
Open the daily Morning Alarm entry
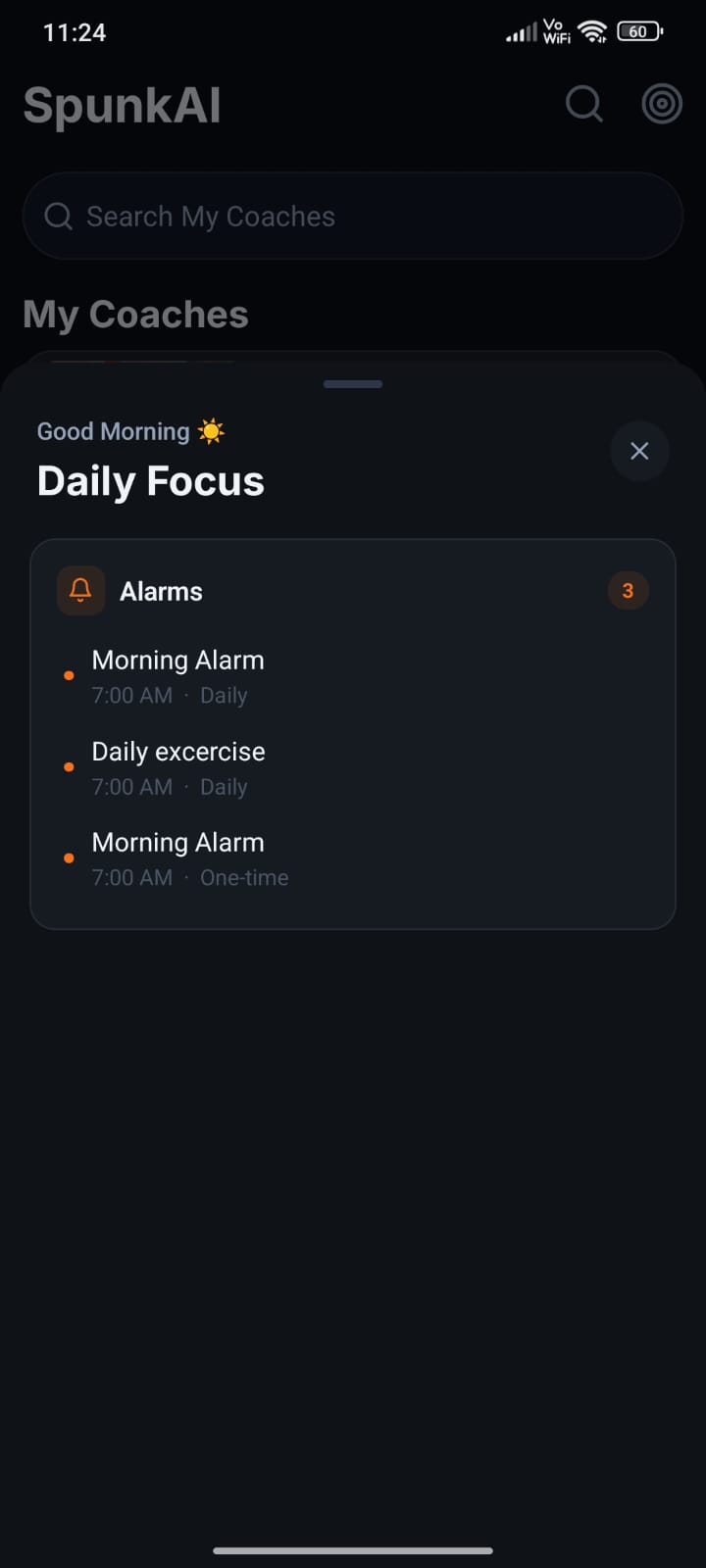coord(353,677)
